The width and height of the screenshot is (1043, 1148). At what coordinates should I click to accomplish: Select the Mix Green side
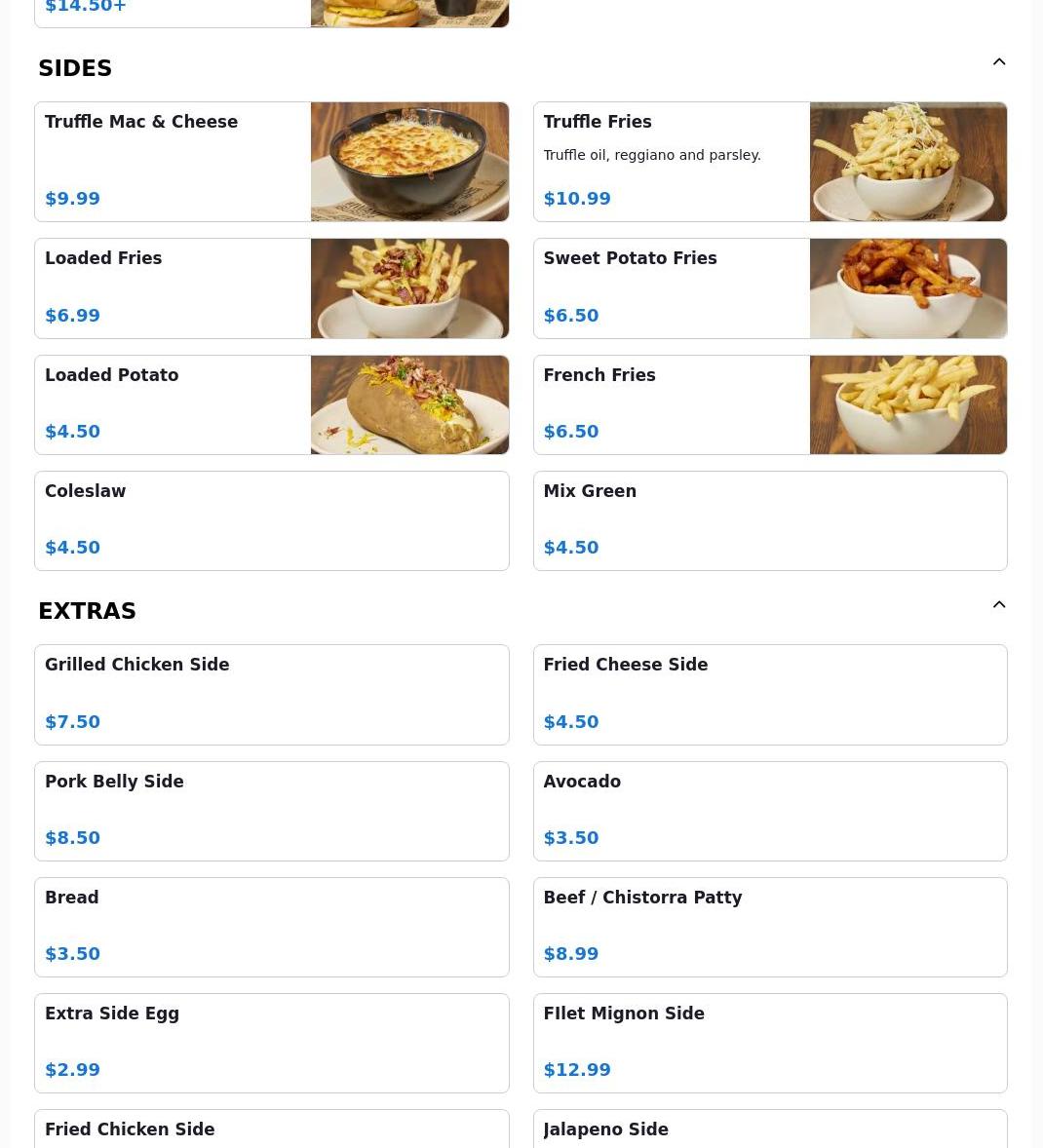click(770, 520)
